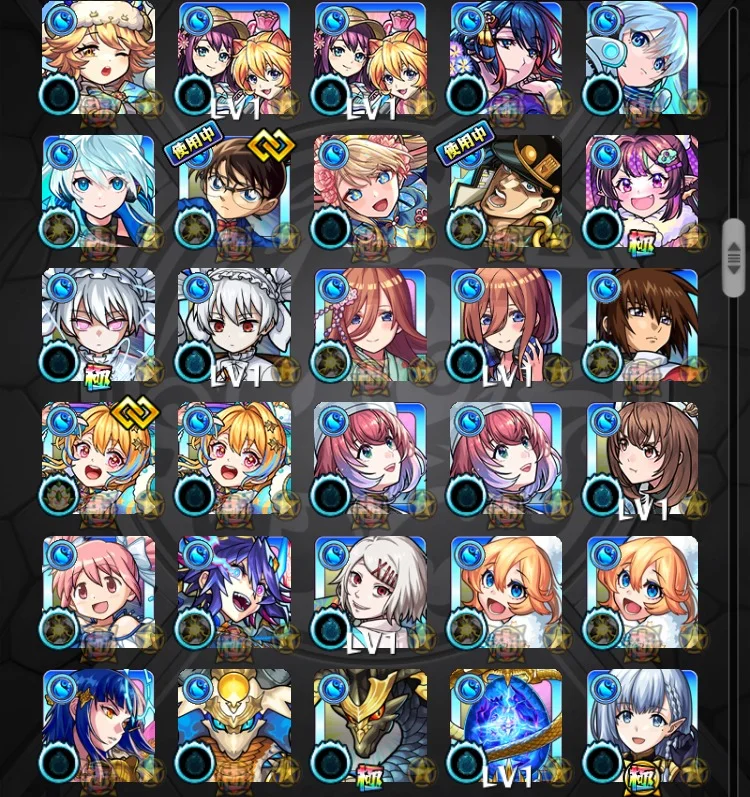Choose the blonde girl with flower crown
This screenshot has width=750, height=797.
370,192
